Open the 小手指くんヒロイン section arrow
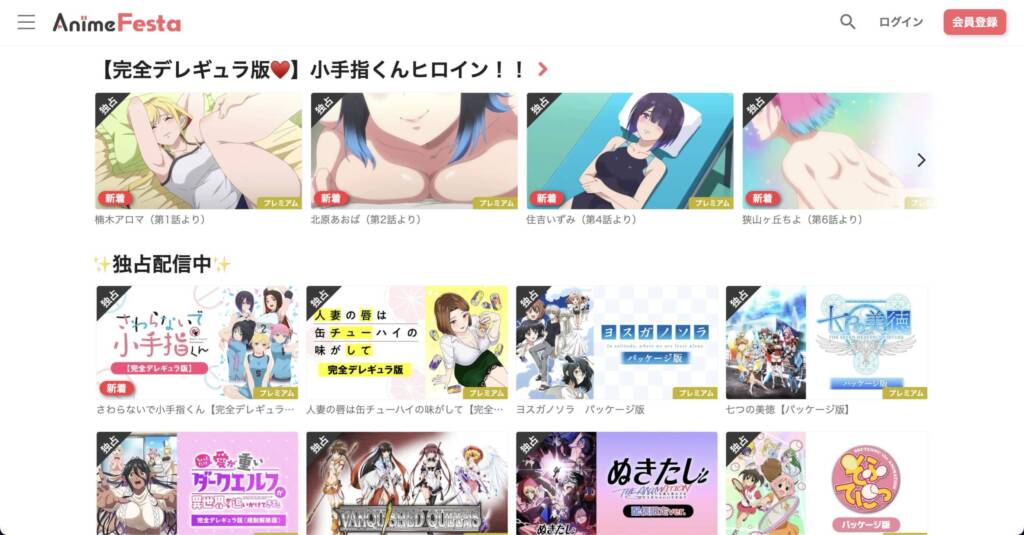1024x535 pixels. click(543, 69)
